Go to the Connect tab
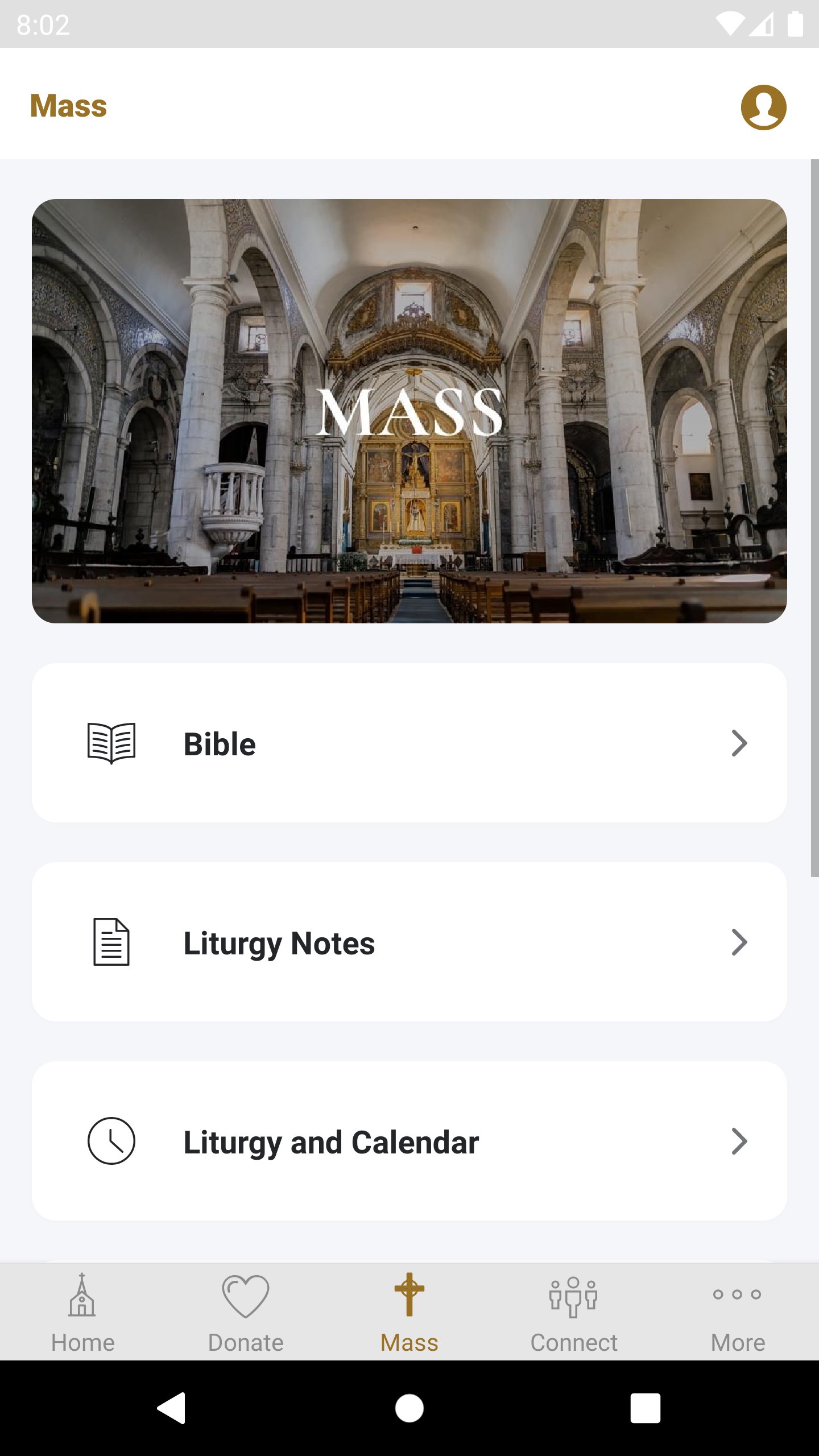 (573, 1313)
